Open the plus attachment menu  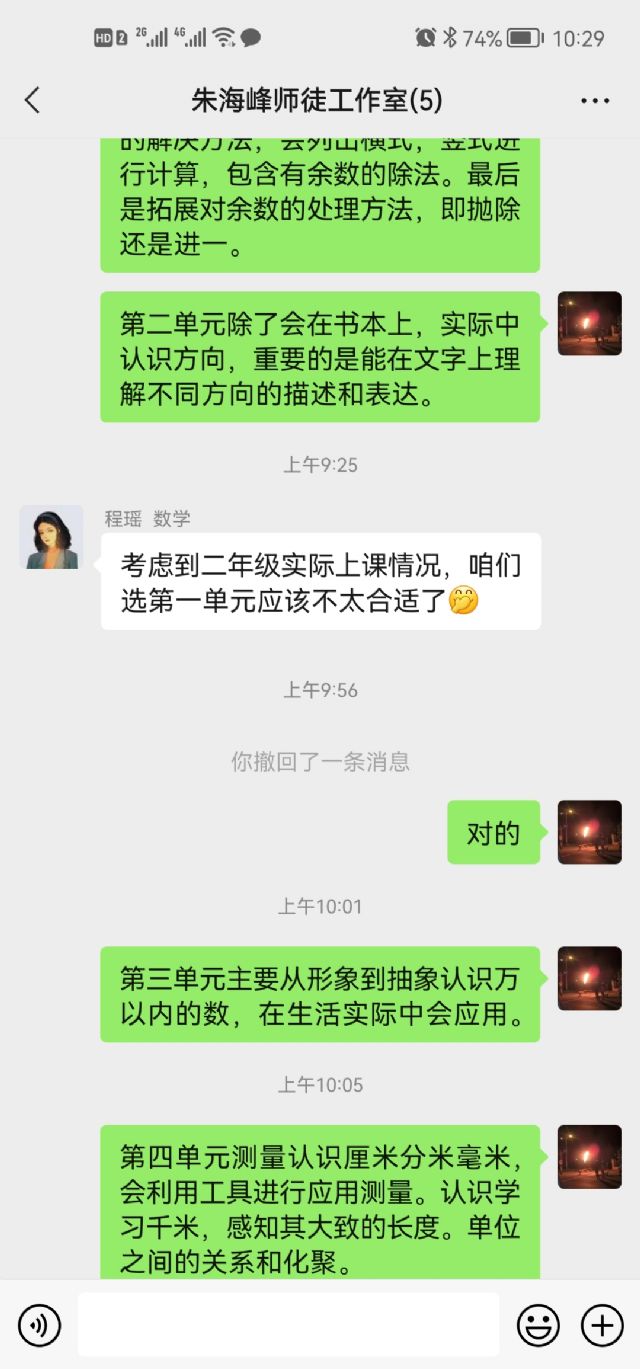click(x=602, y=1325)
